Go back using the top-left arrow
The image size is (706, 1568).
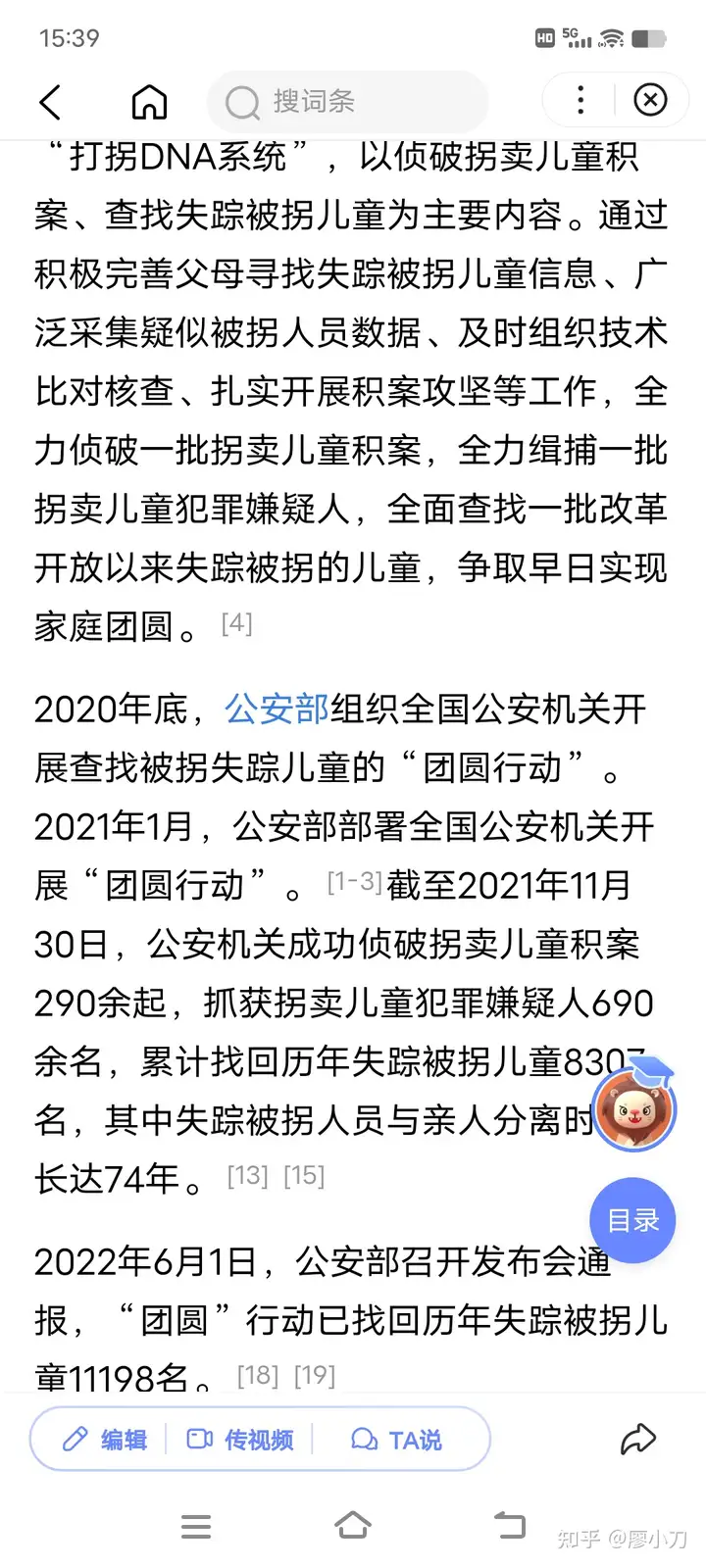[x=51, y=101]
